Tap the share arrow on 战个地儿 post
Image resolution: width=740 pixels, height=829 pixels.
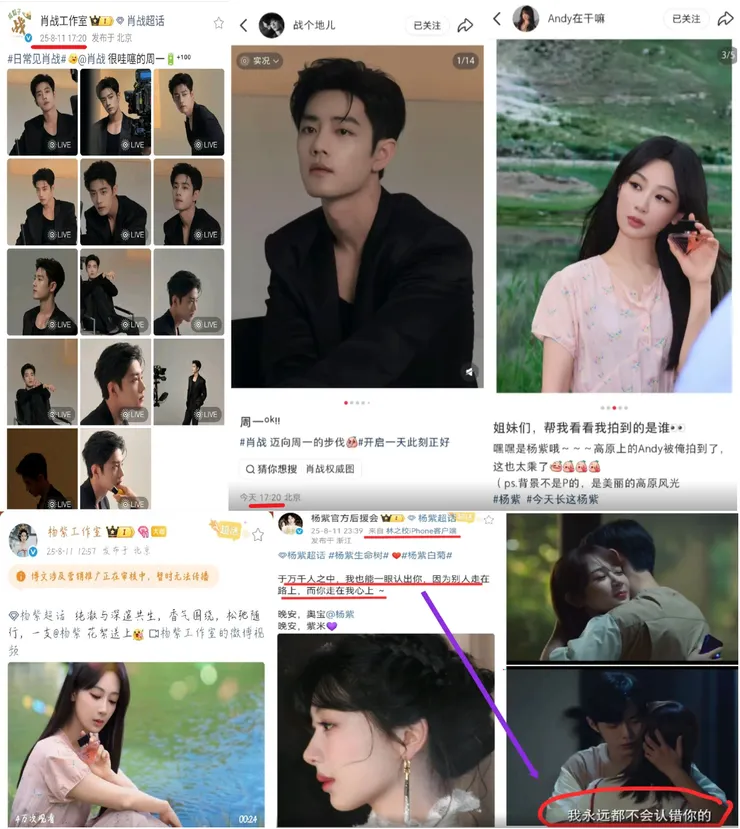point(466,25)
